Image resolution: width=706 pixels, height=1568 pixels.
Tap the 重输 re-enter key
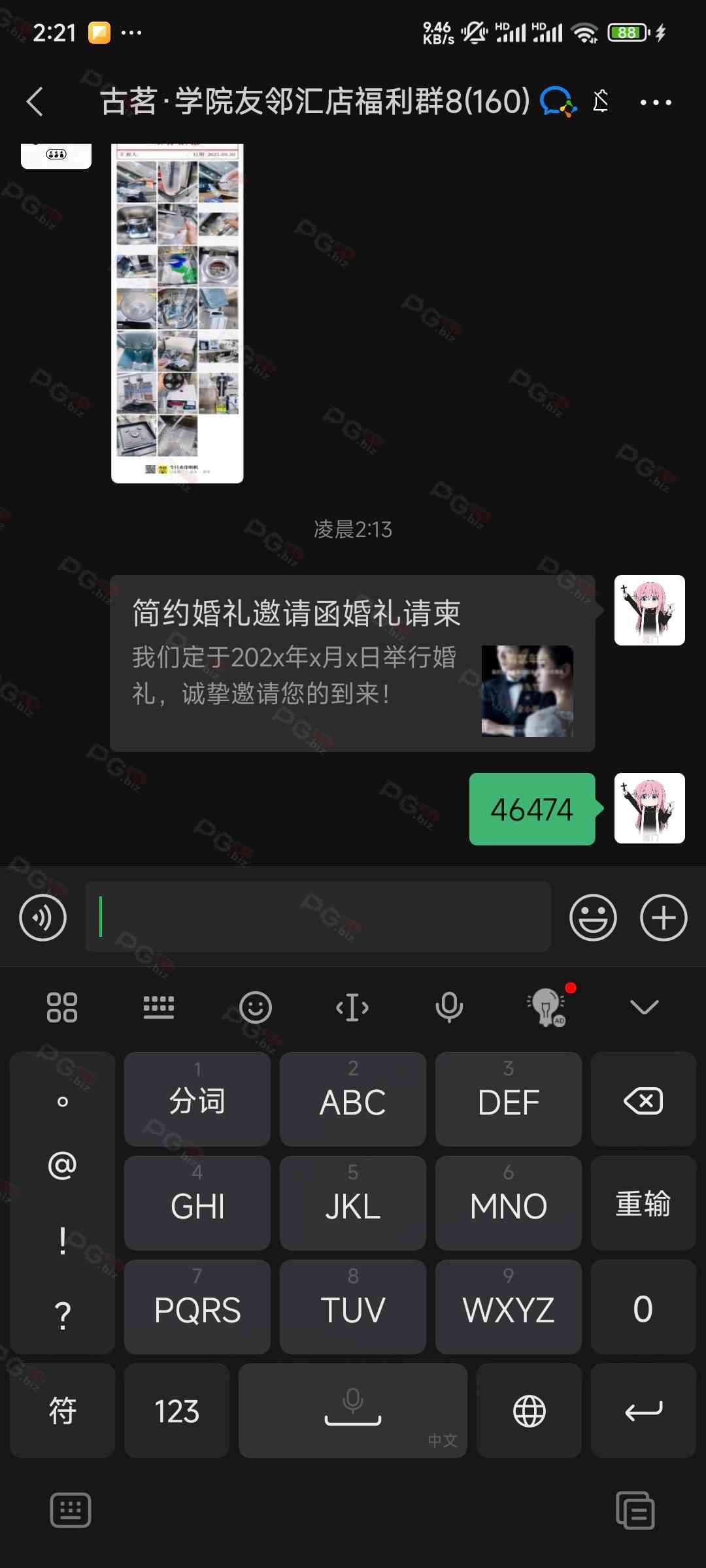tap(643, 1203)
